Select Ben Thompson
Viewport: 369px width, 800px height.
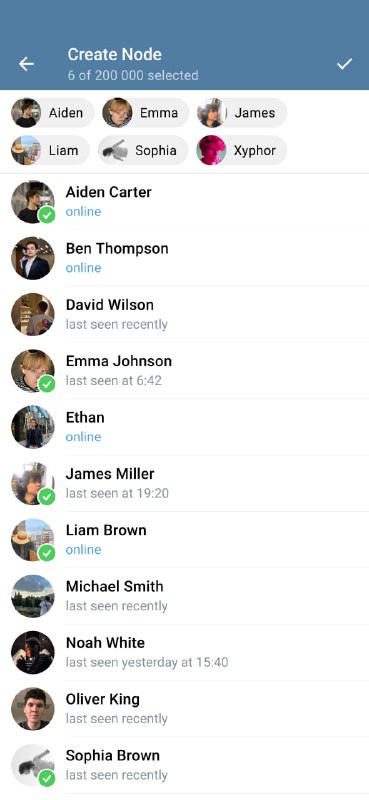(x=184, y=258)
